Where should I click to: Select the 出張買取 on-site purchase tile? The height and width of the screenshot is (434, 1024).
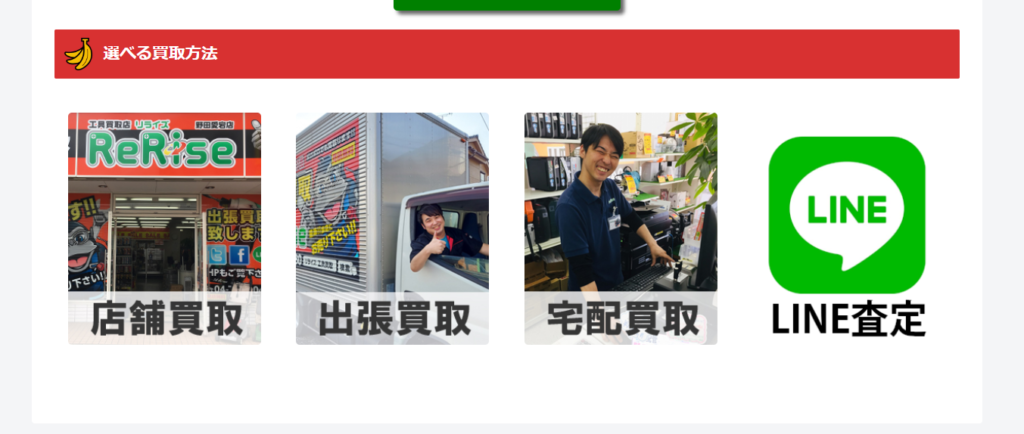392,228
